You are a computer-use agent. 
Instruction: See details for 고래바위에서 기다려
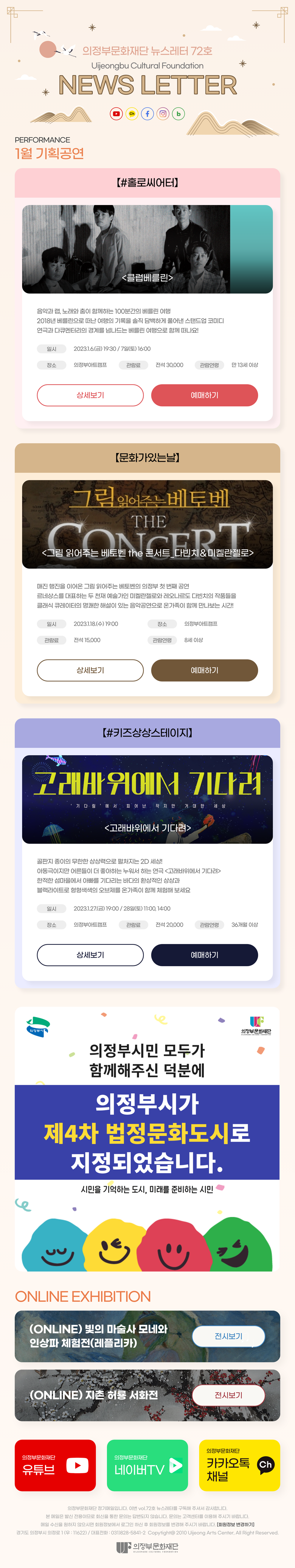click(90, 955)
